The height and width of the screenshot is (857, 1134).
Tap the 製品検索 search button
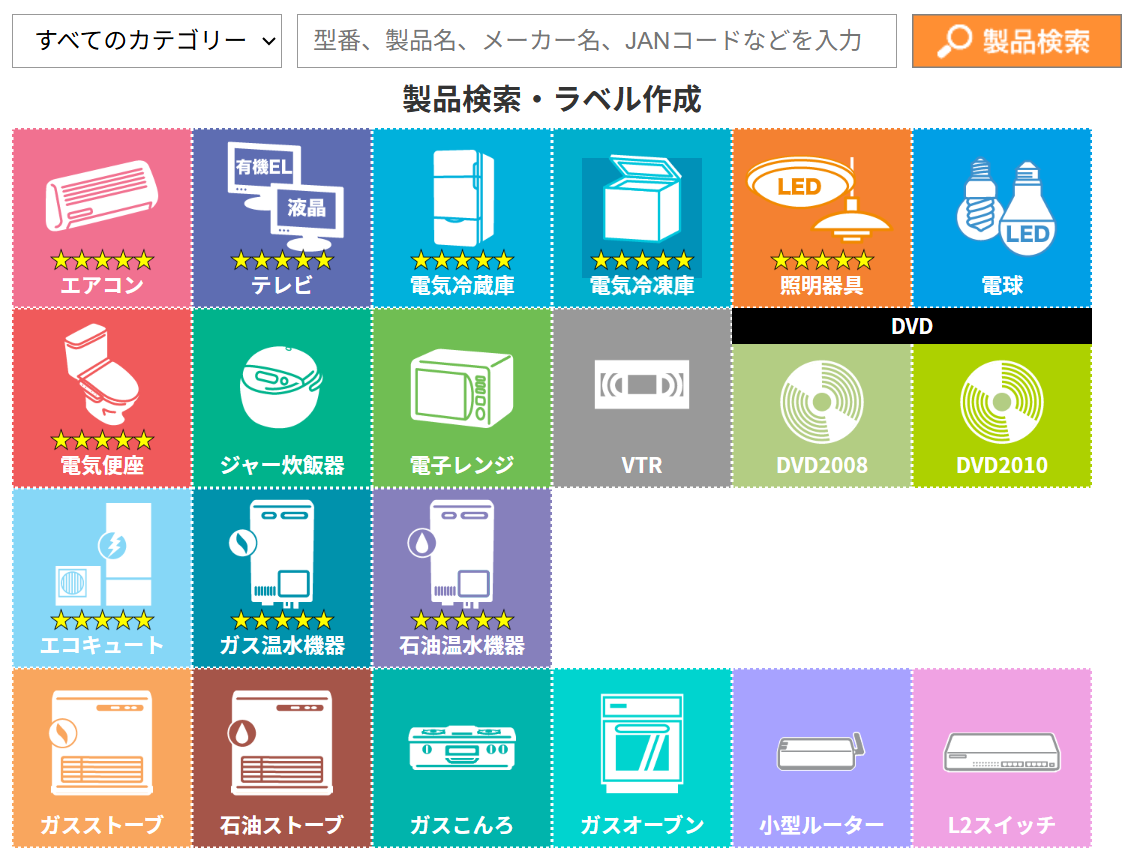(x=1015, y=41)
